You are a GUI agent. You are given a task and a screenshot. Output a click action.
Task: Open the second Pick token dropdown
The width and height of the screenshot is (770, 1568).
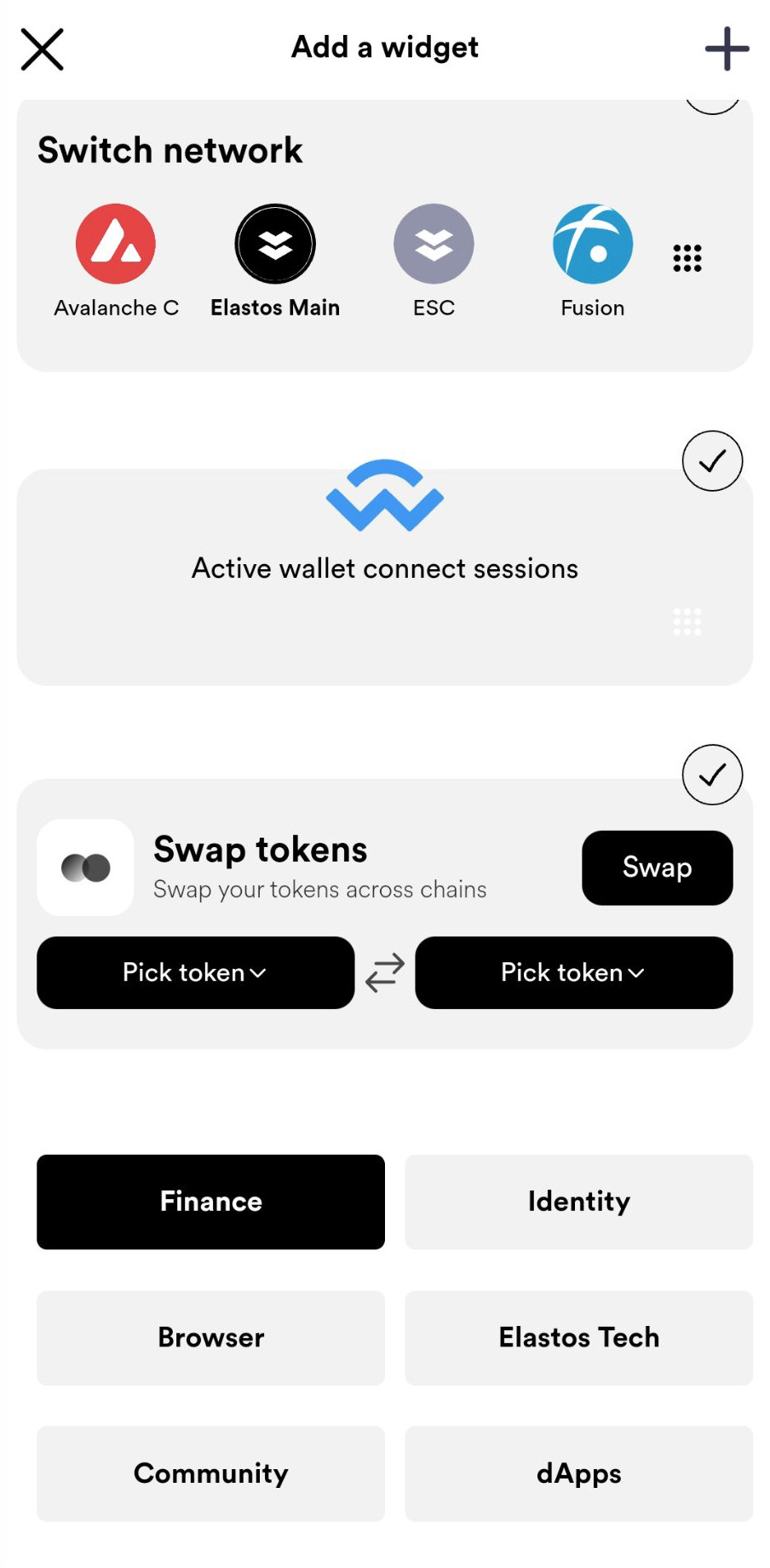pyautogui.click(x=573, y=972)
